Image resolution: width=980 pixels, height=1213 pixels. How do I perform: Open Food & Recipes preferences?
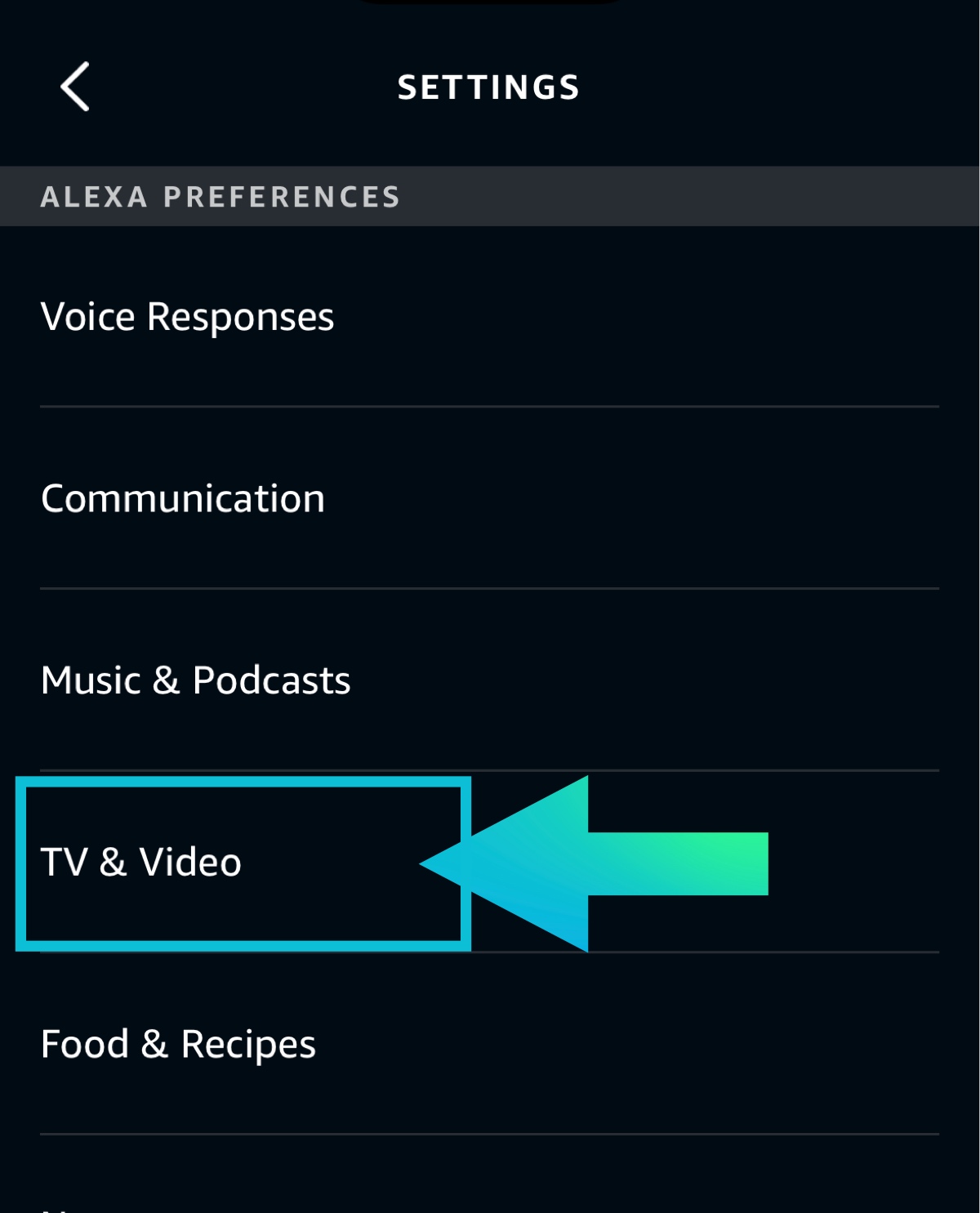coord(178,1044)
